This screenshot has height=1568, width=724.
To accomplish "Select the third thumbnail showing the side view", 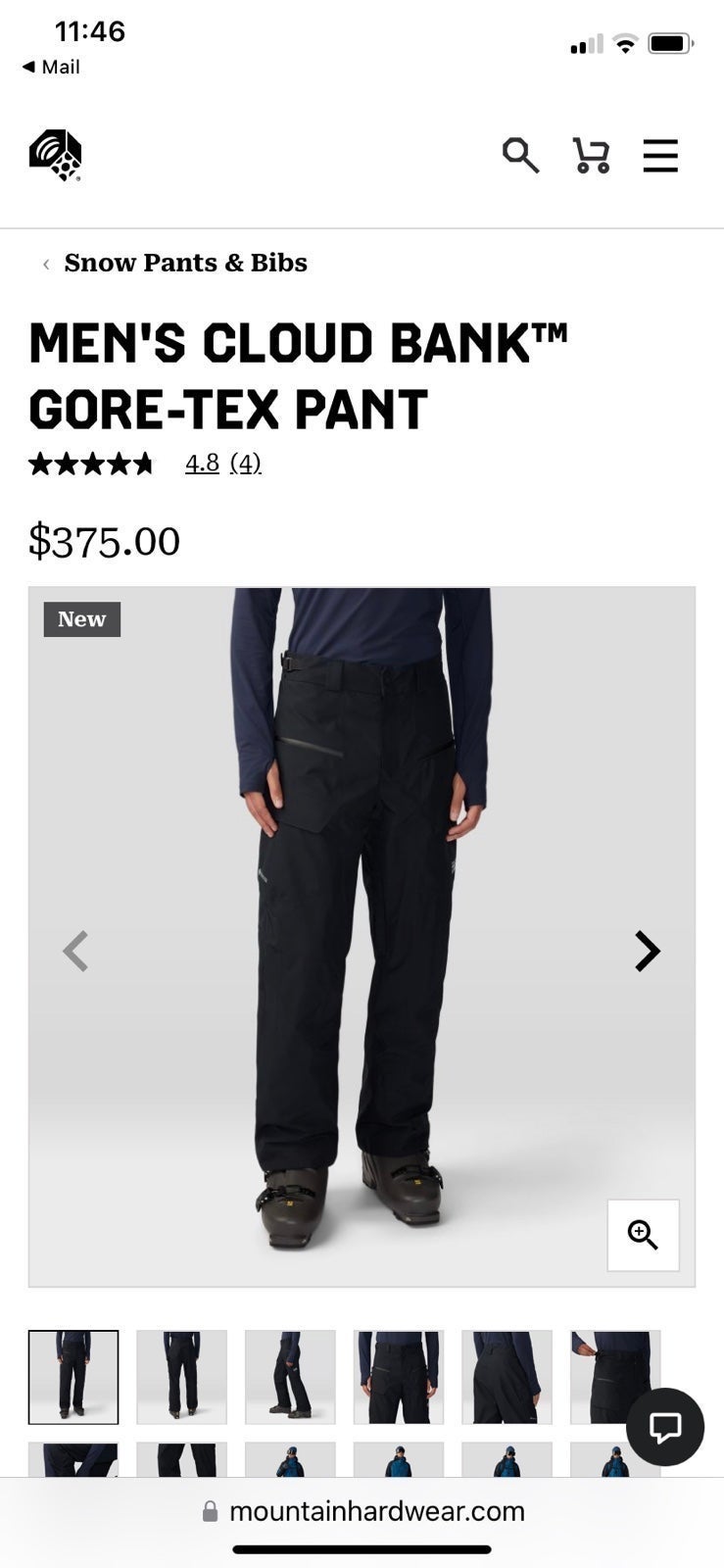I will [290, 1377].
